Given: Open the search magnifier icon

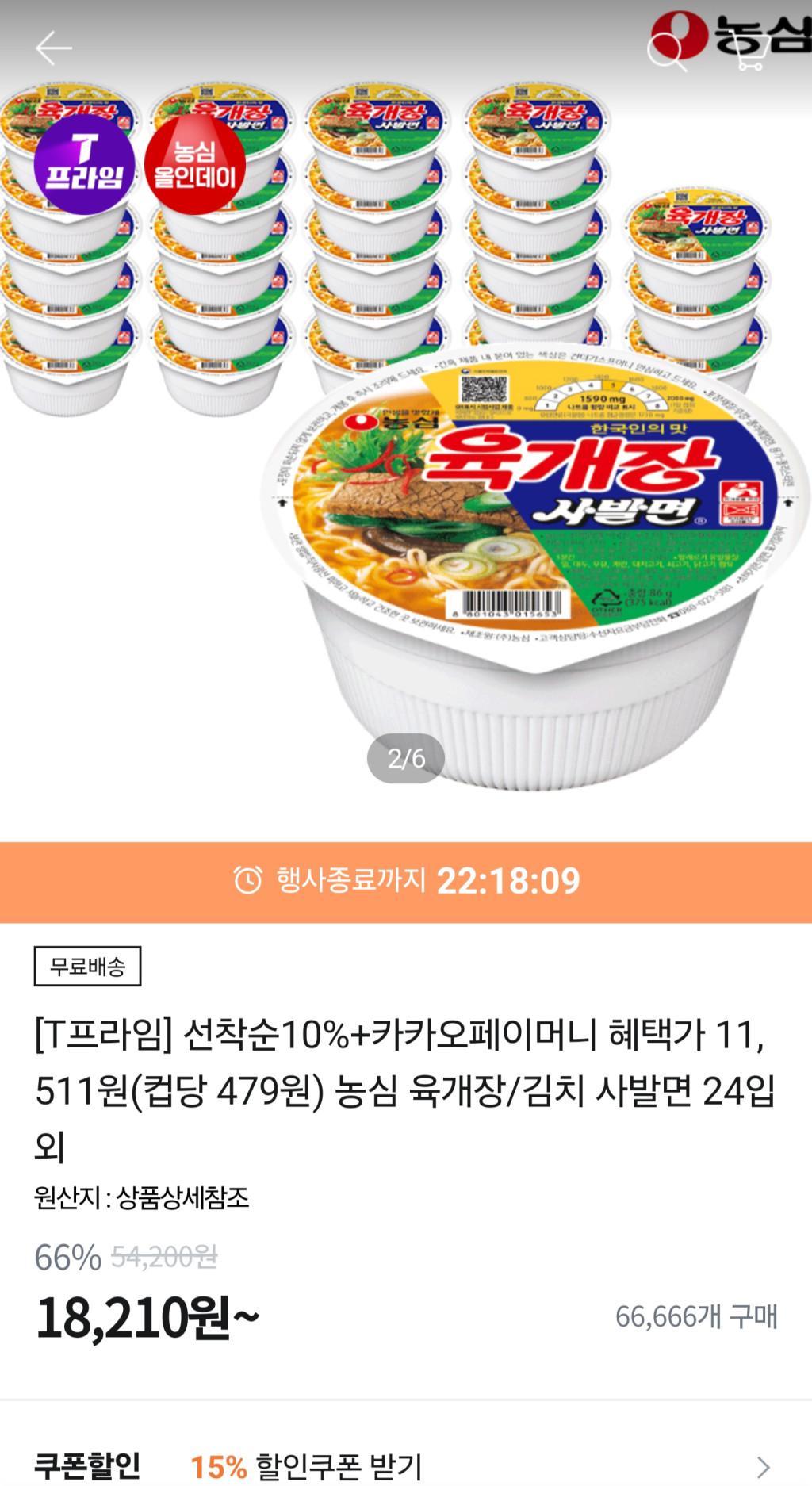Looking at the screenshot, I should point(666,51).
